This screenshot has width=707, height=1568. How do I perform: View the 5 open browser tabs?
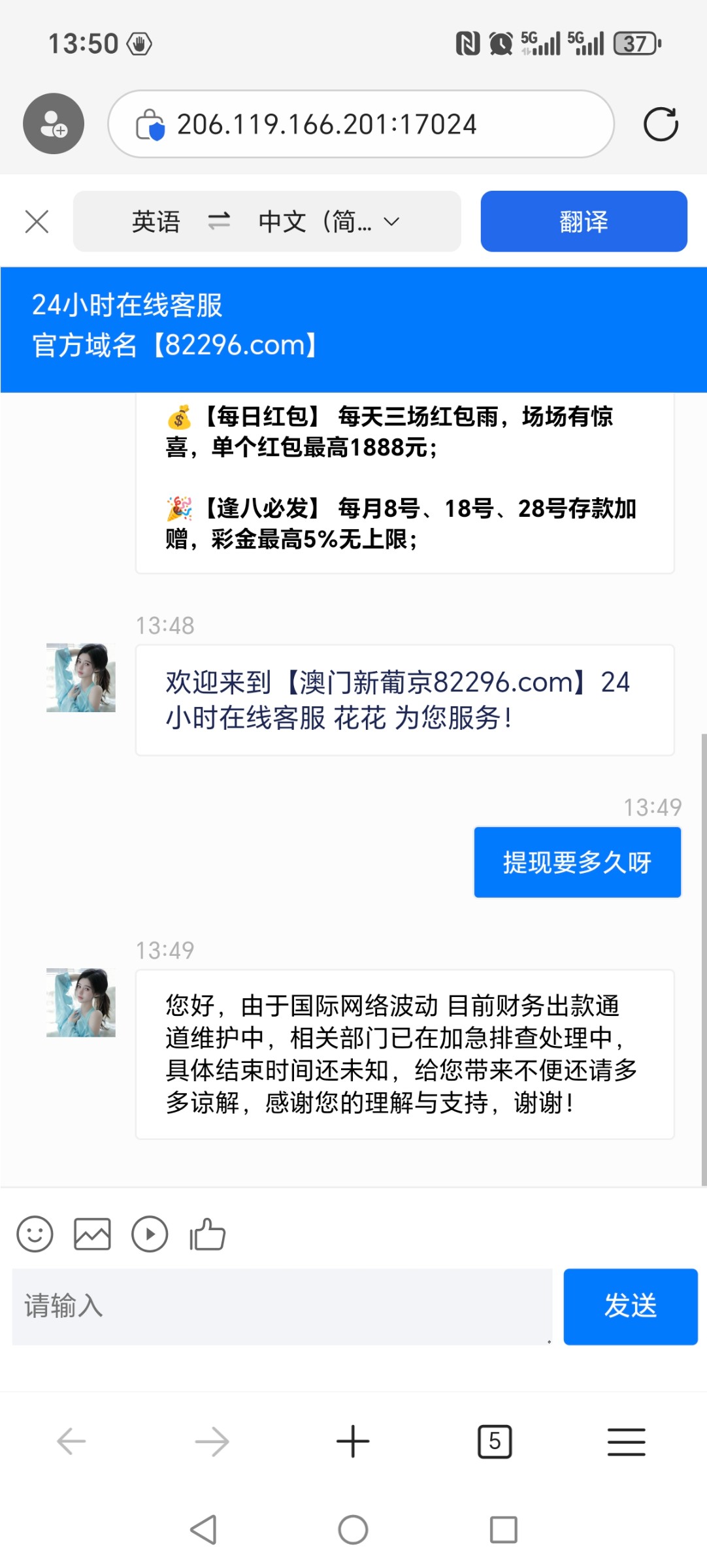point(495,1441)
